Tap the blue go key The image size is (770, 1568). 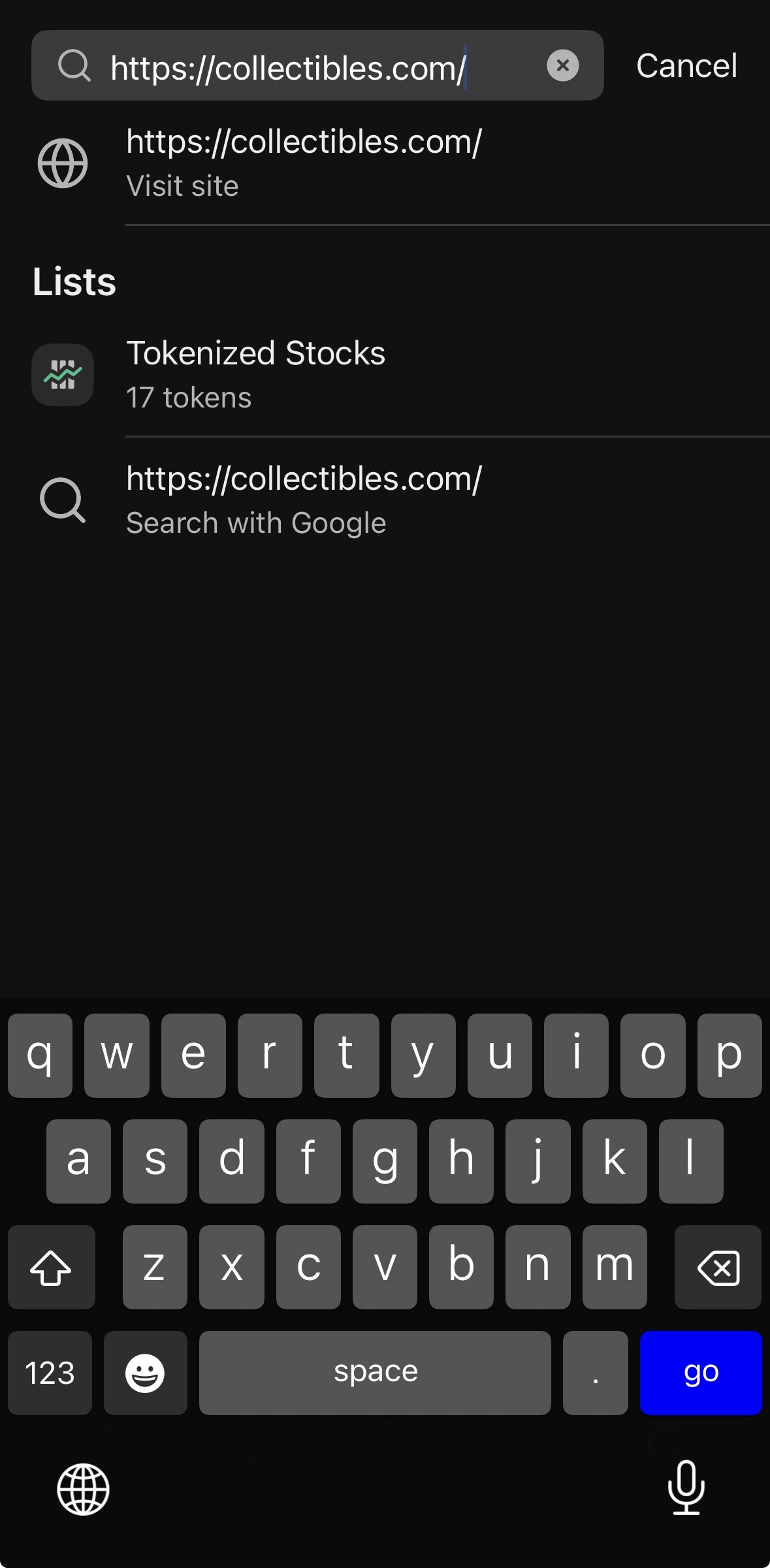[700, 1372]
